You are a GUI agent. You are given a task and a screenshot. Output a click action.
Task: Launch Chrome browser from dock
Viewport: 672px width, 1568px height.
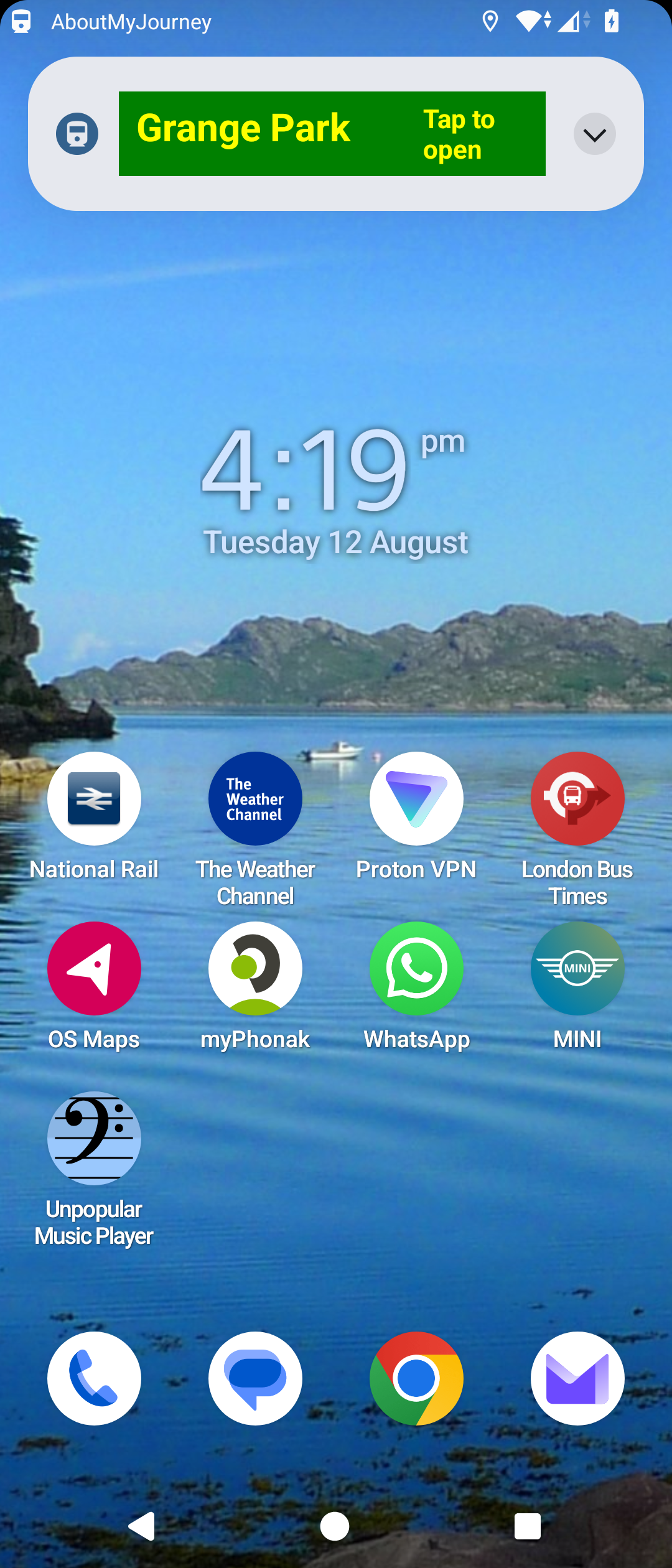tap(416, 1378)
